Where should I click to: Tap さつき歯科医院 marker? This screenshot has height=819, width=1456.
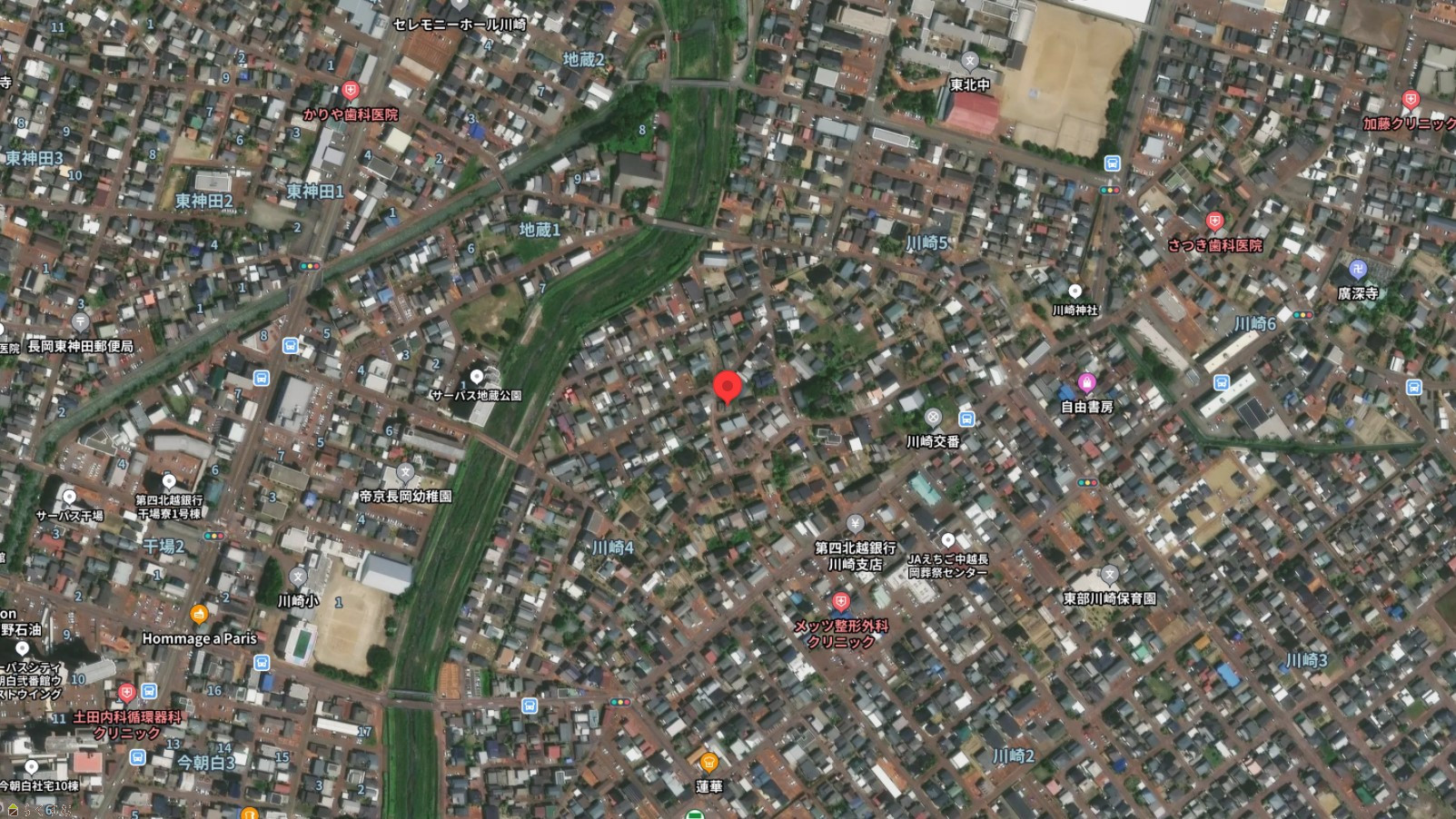coord(1214,222)
